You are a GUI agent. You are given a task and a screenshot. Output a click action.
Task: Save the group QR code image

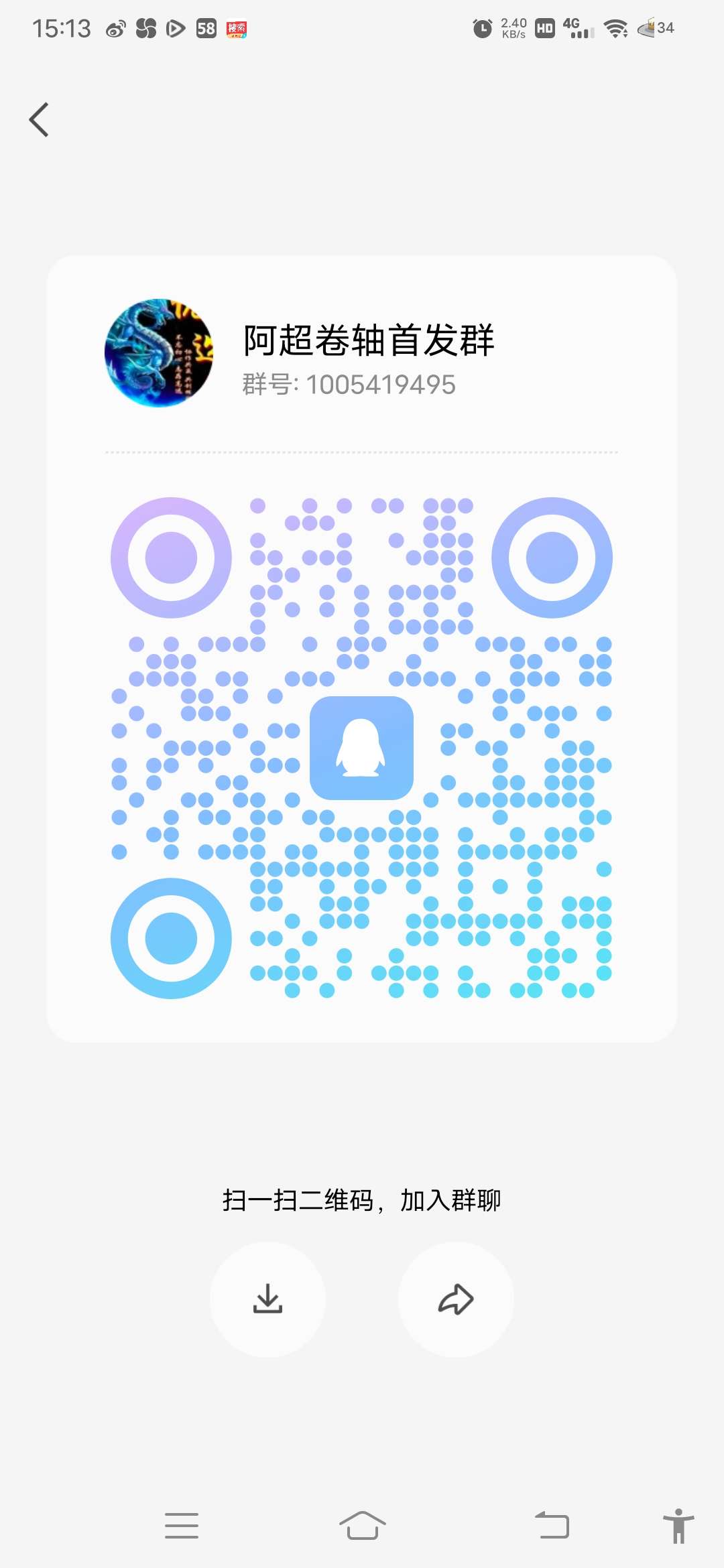pyautogui.click(x=267, y=1299)
